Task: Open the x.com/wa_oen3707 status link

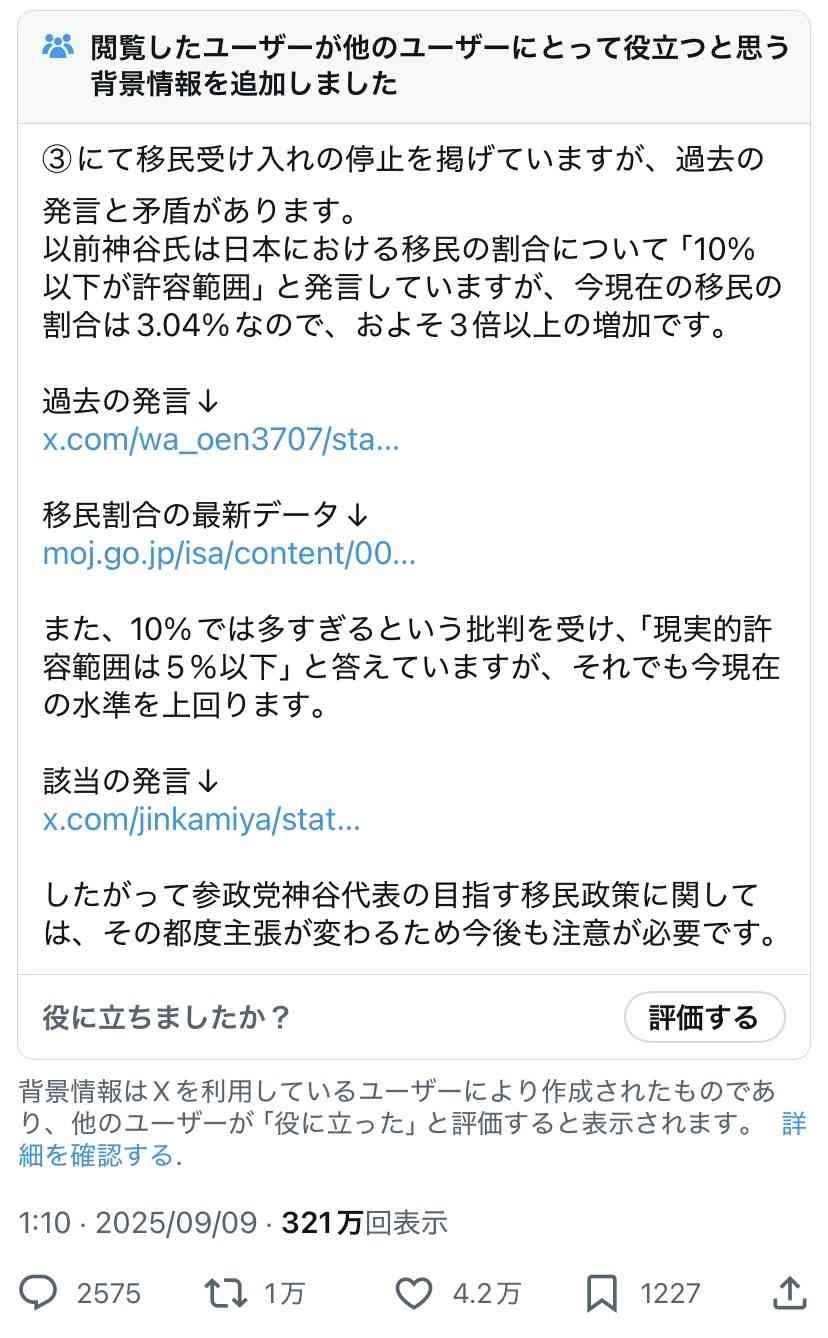Action: coord(221,441)
